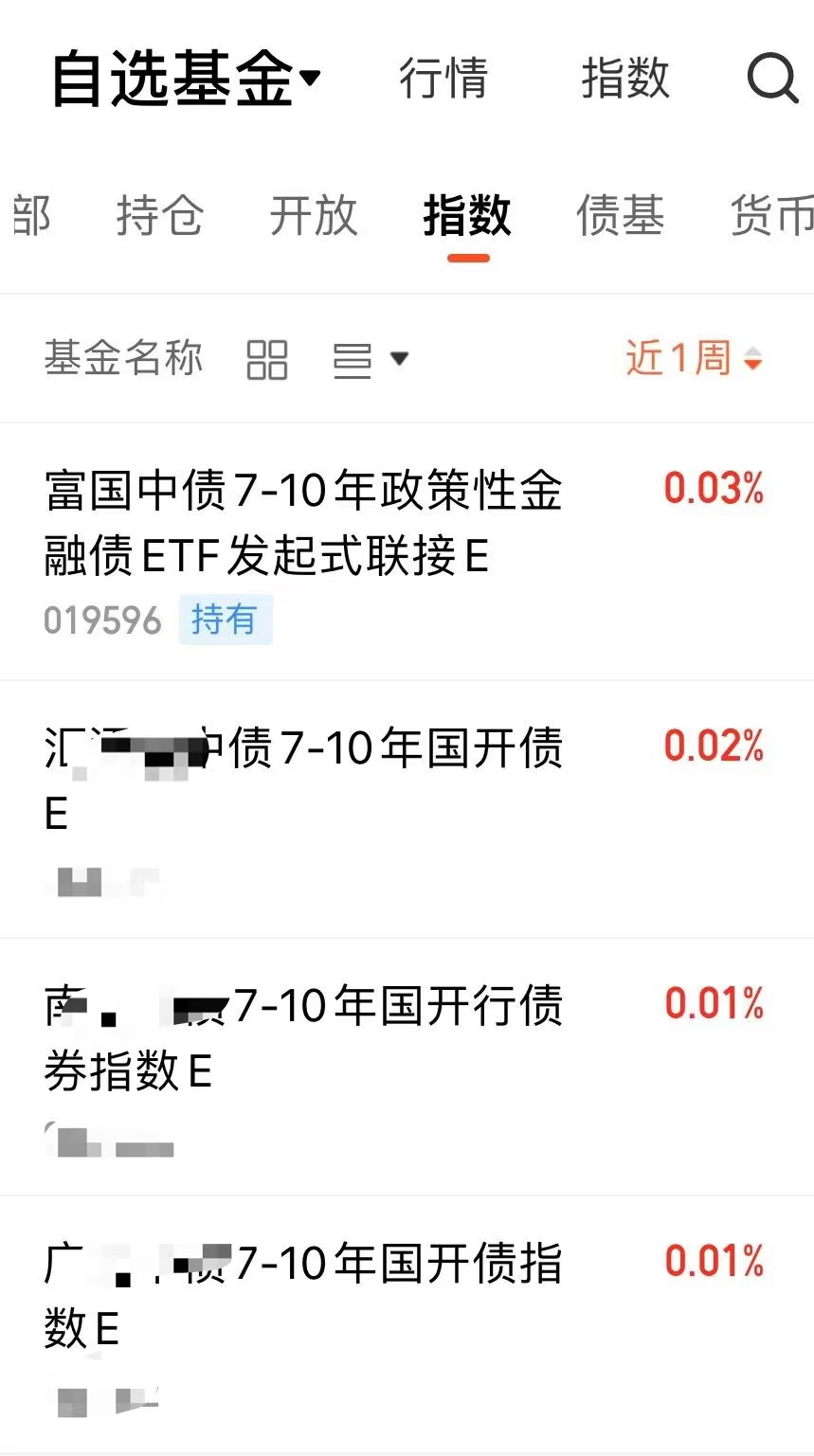This screenshot has width=814, height=1456.
Task: Tap the 0.02% weekly return value
Action: (714, 748)
